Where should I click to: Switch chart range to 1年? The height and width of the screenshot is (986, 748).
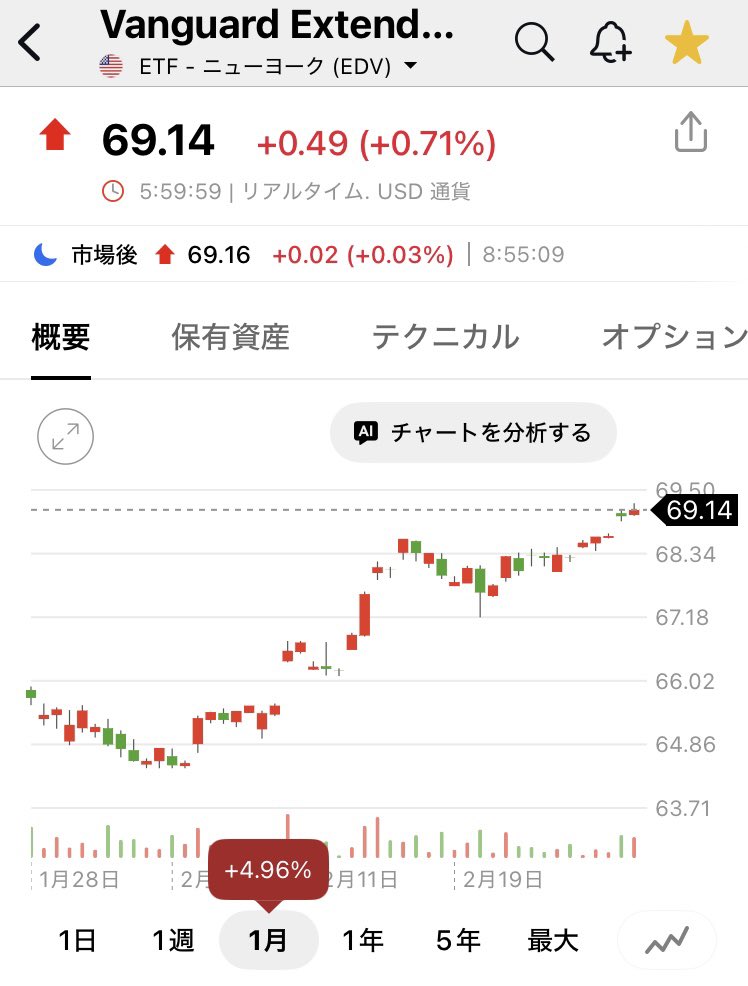[x=363, y=941]
